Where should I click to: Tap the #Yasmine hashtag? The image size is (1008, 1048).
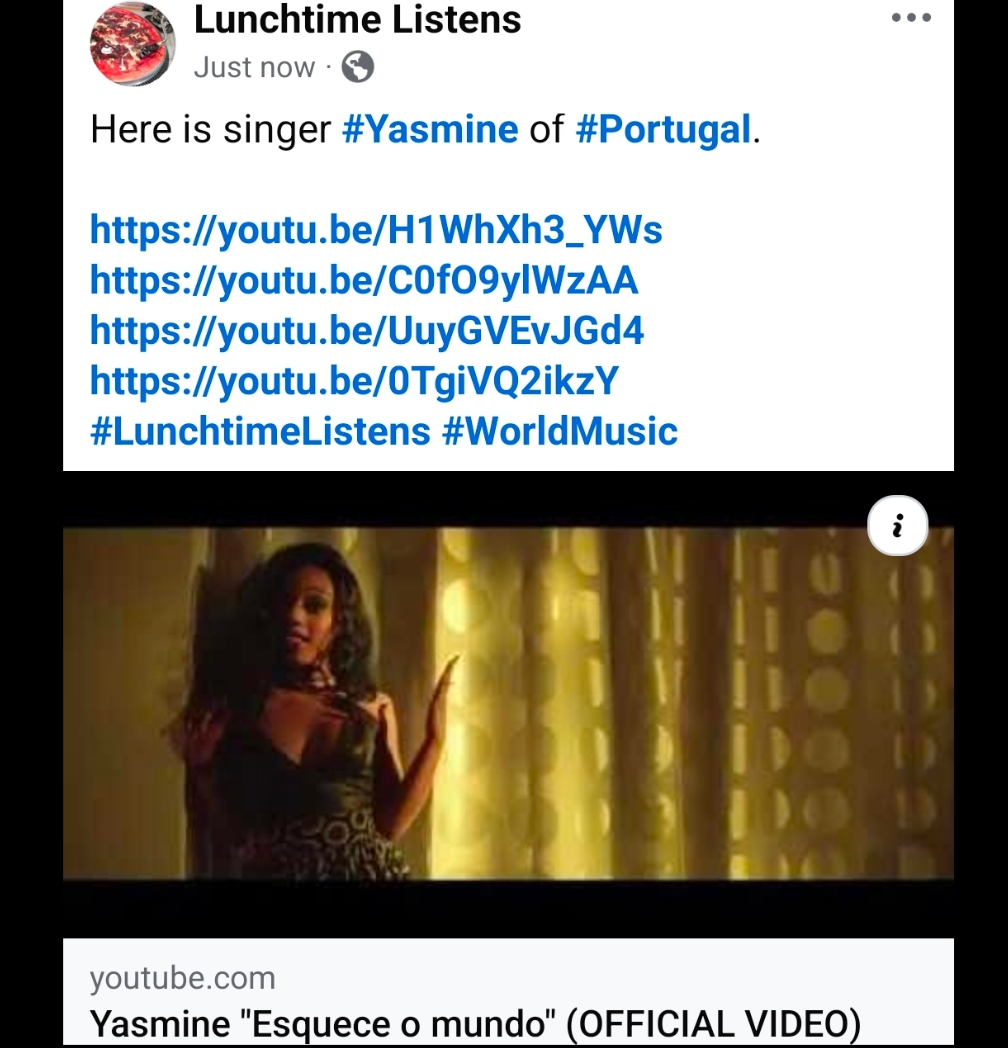[x=430, y=130]
